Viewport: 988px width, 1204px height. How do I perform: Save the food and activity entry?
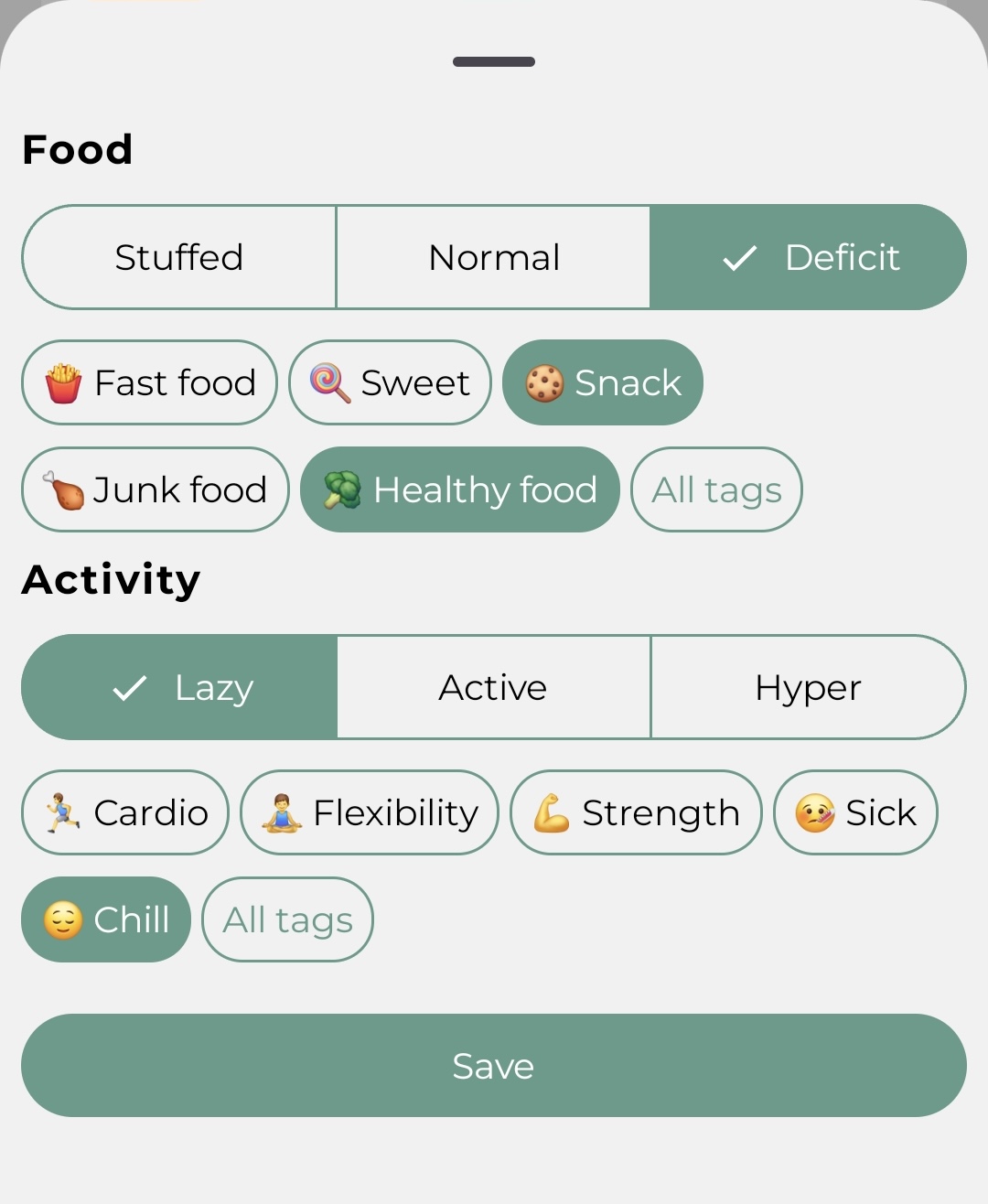click(493, 1066)
